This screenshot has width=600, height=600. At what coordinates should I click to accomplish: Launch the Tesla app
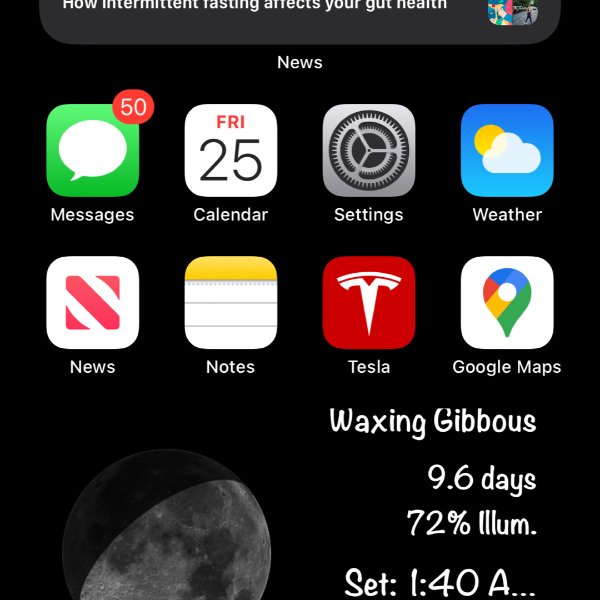(x=368, y=302)
